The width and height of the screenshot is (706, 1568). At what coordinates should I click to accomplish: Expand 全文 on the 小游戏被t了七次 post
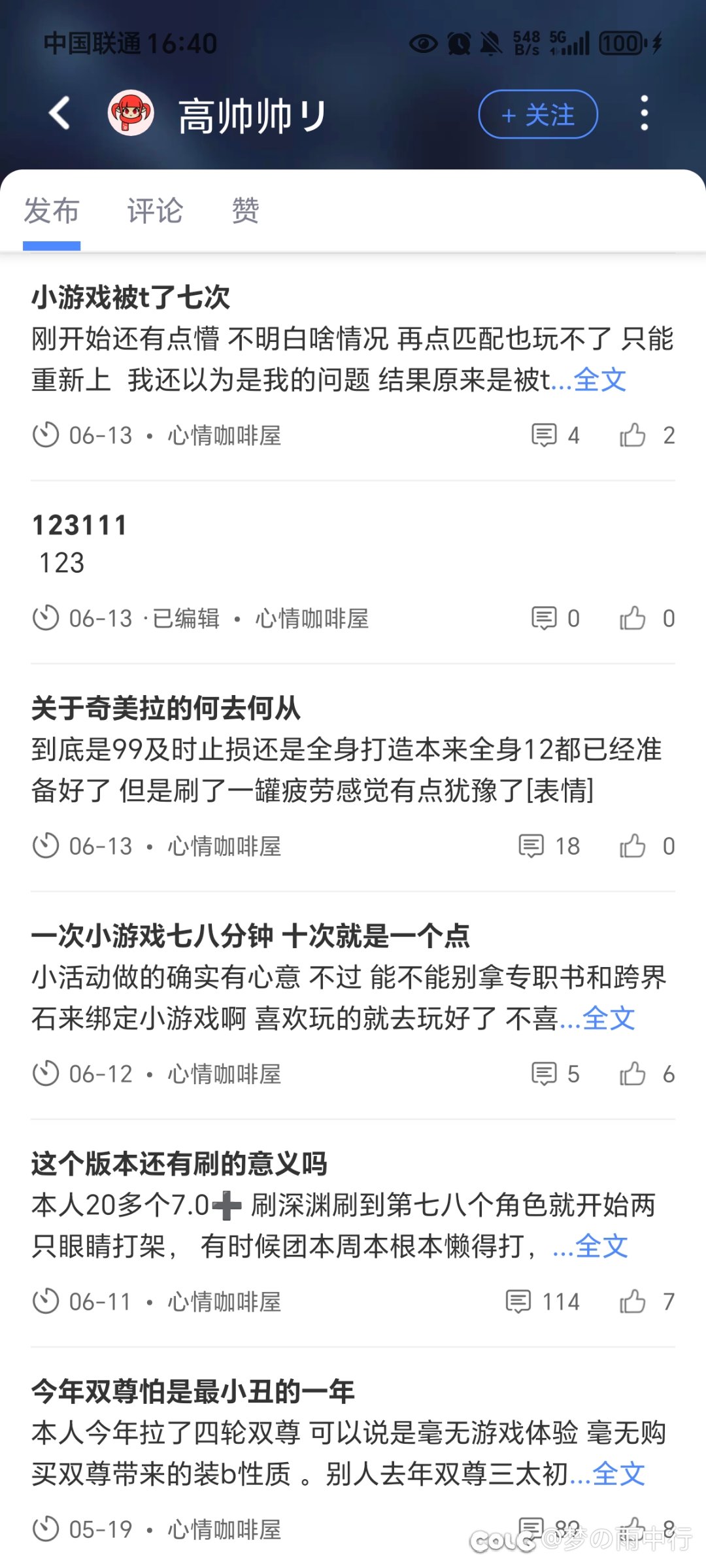pos(600,379)
